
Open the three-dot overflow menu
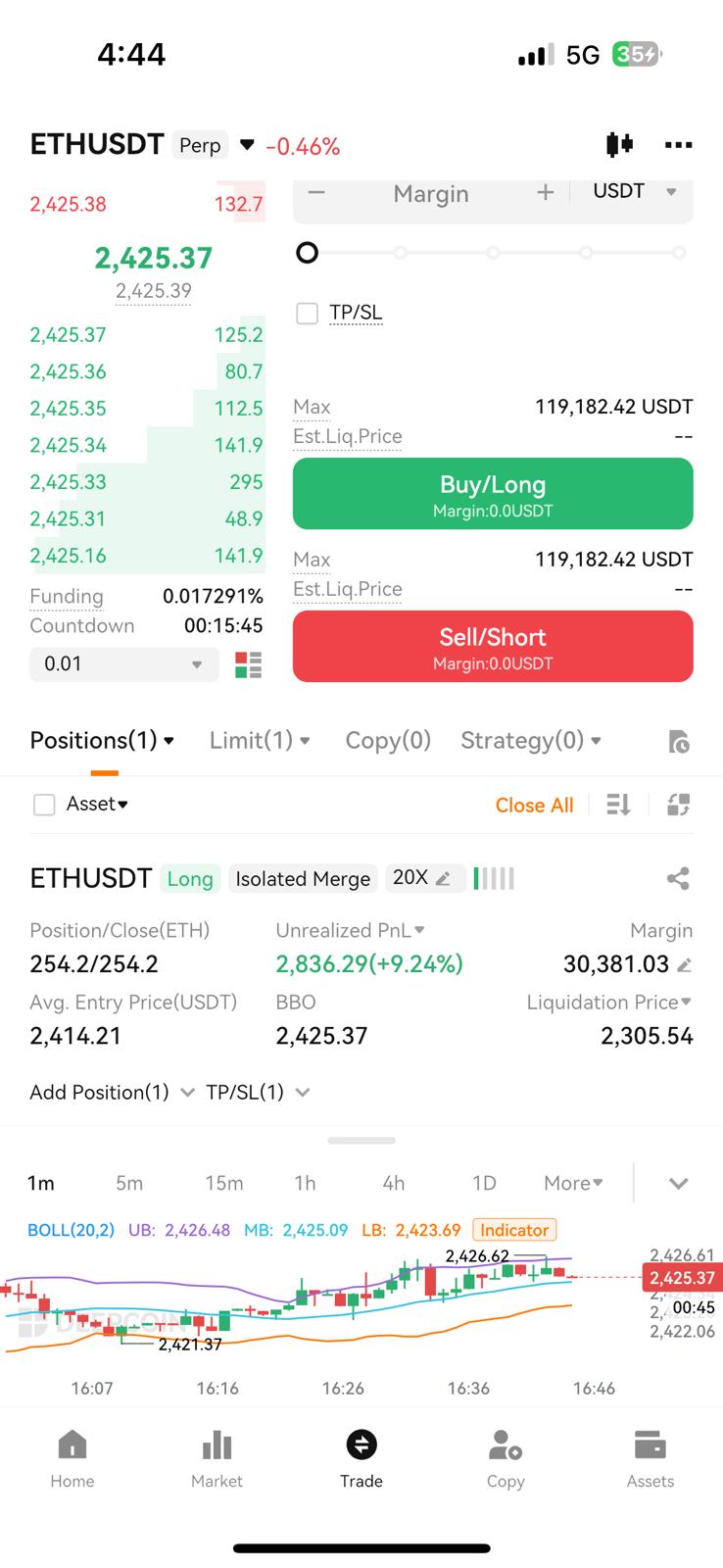point(678,145)
